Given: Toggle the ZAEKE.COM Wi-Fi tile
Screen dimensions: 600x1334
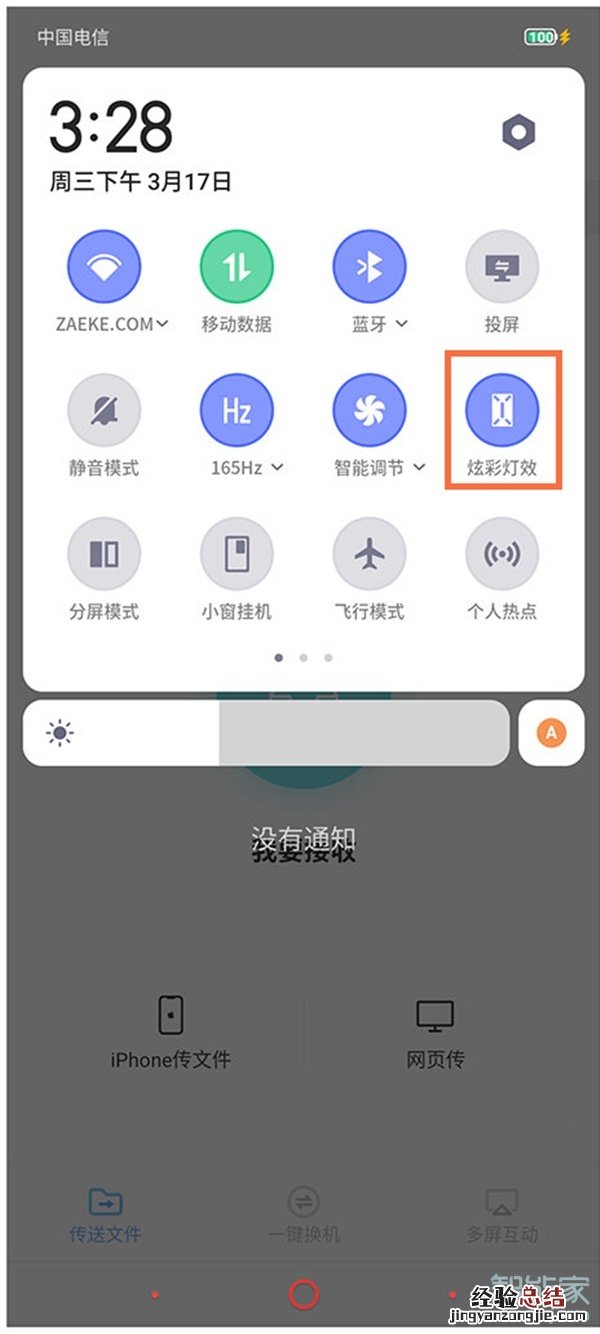Looking at the screenshot, I should [x=104, y=268].
